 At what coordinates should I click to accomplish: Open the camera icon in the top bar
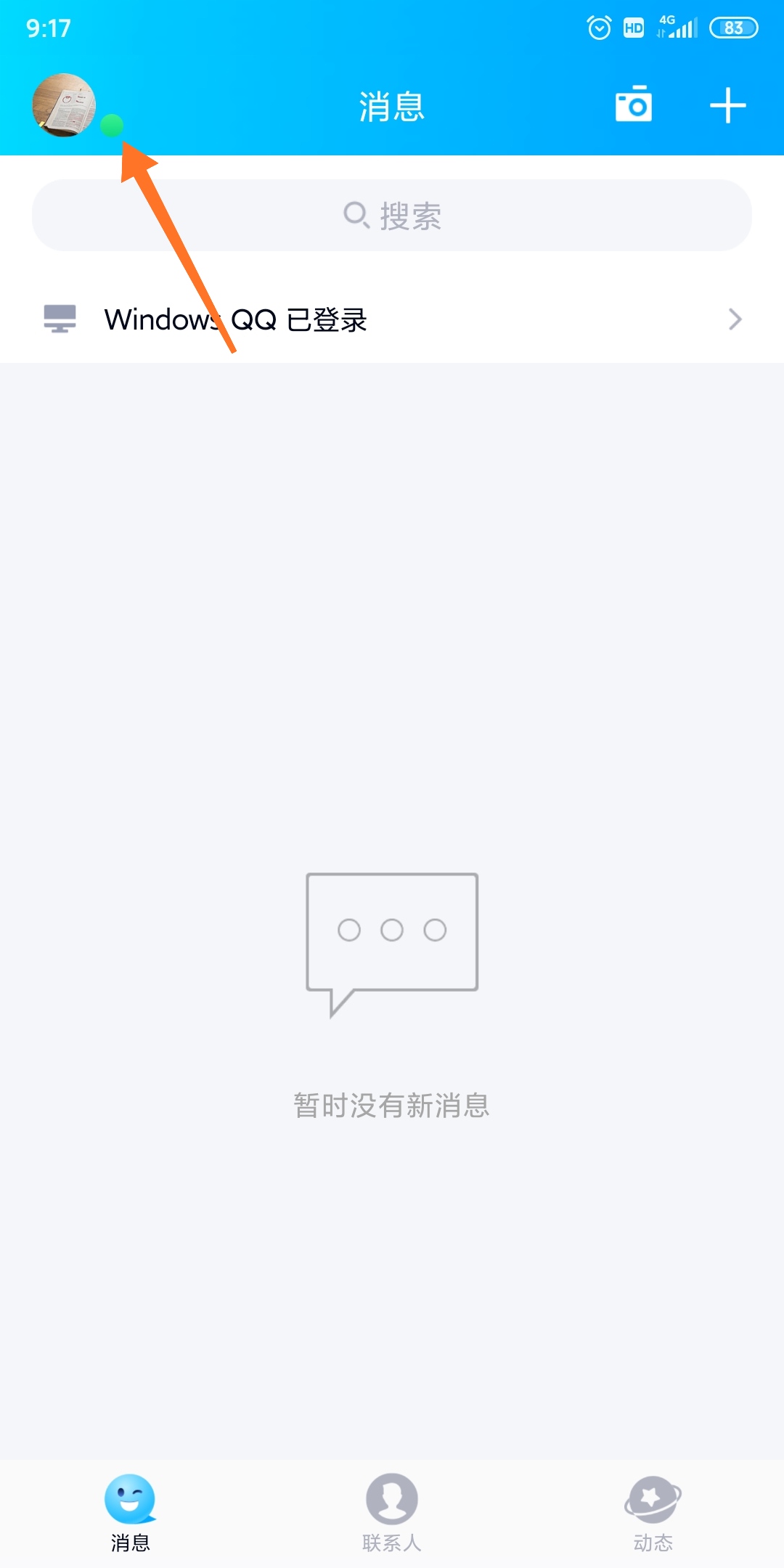pos(633,105)
